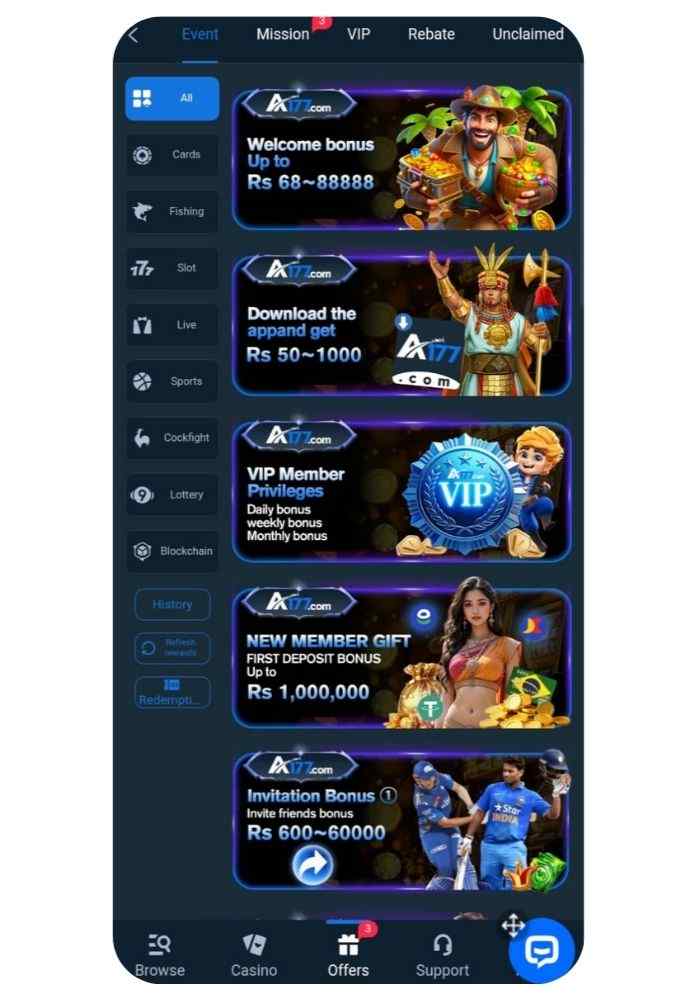View the Invitation Bonus promotion
This screenshot has width=700, height=1000.
(x=401, y=822)
